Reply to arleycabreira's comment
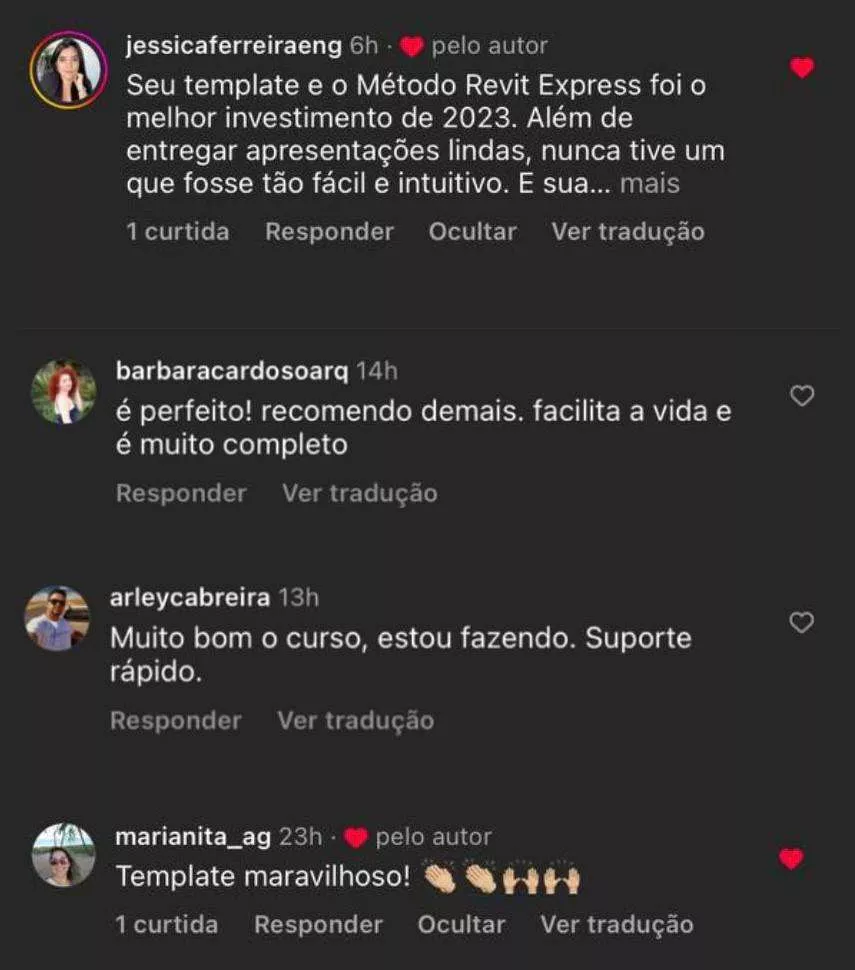 coord(175,720)
